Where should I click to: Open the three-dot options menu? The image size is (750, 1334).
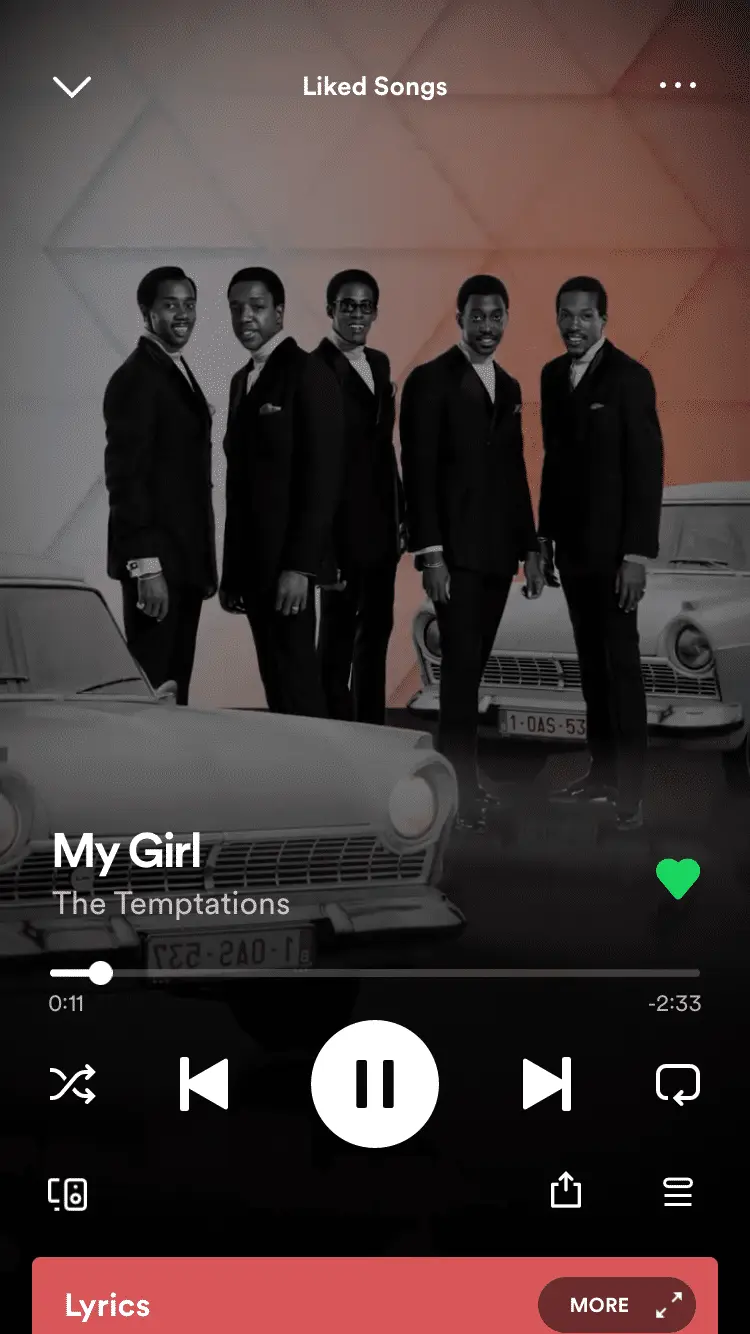pos(678,86)
